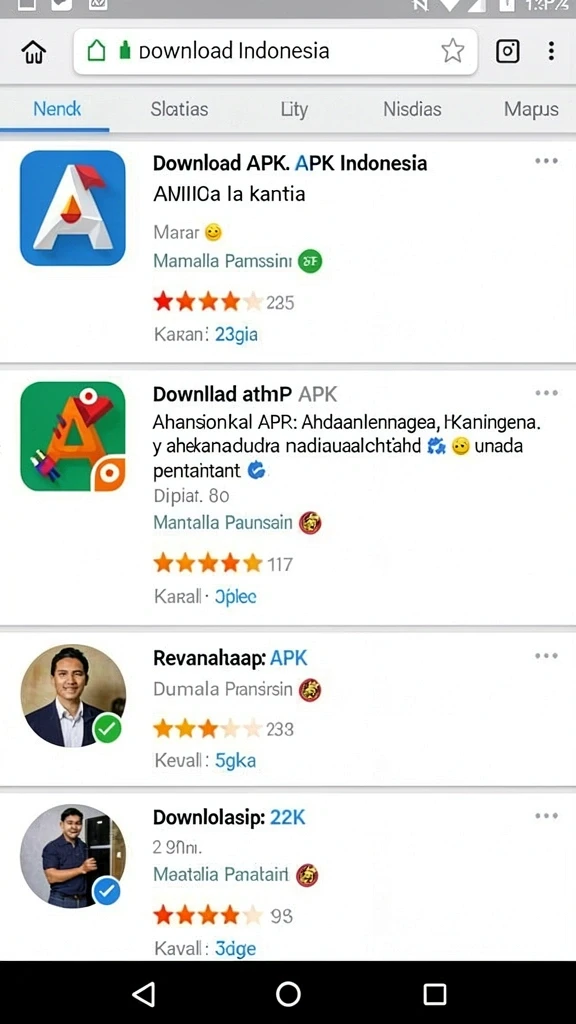Viewport: 576px width, 1024px height.
Task: Go to the browser home page
Action: pyautogui.click(x=33, y=51)
